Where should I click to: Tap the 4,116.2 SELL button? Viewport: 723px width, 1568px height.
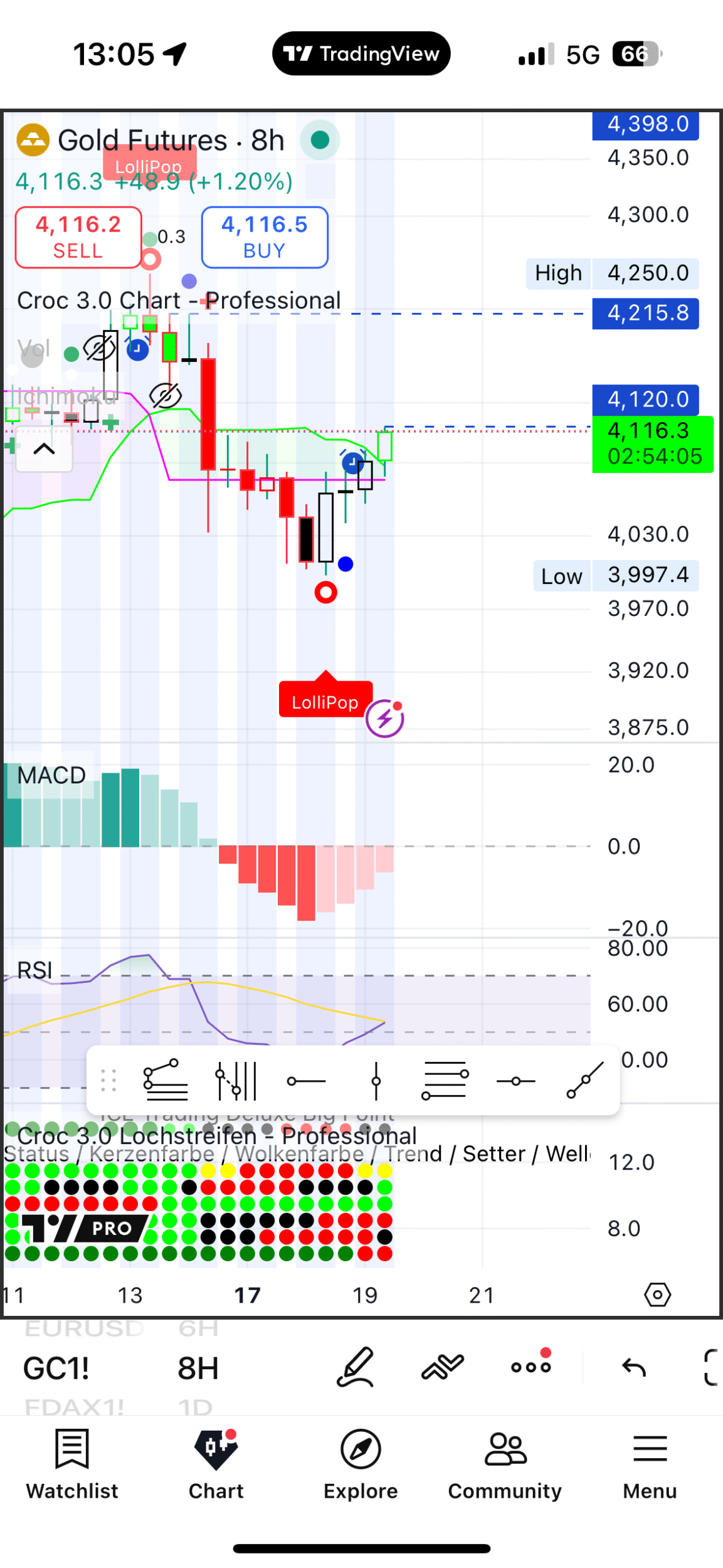[x=78, y=237]
